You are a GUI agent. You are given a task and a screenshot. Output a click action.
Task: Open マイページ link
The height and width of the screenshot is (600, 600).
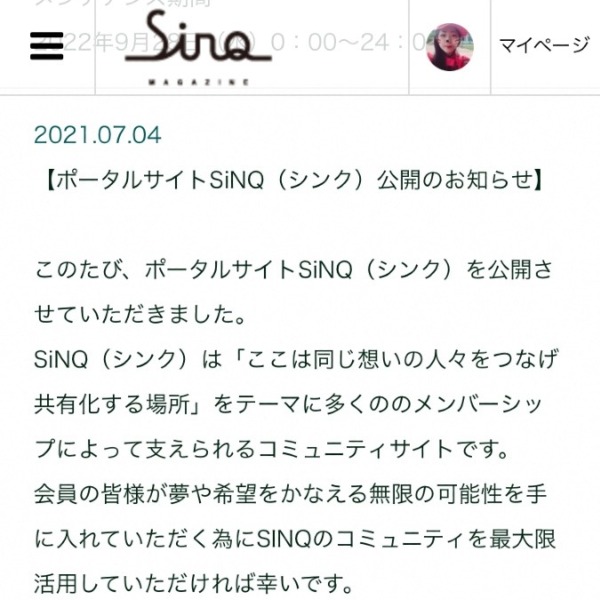545,46
